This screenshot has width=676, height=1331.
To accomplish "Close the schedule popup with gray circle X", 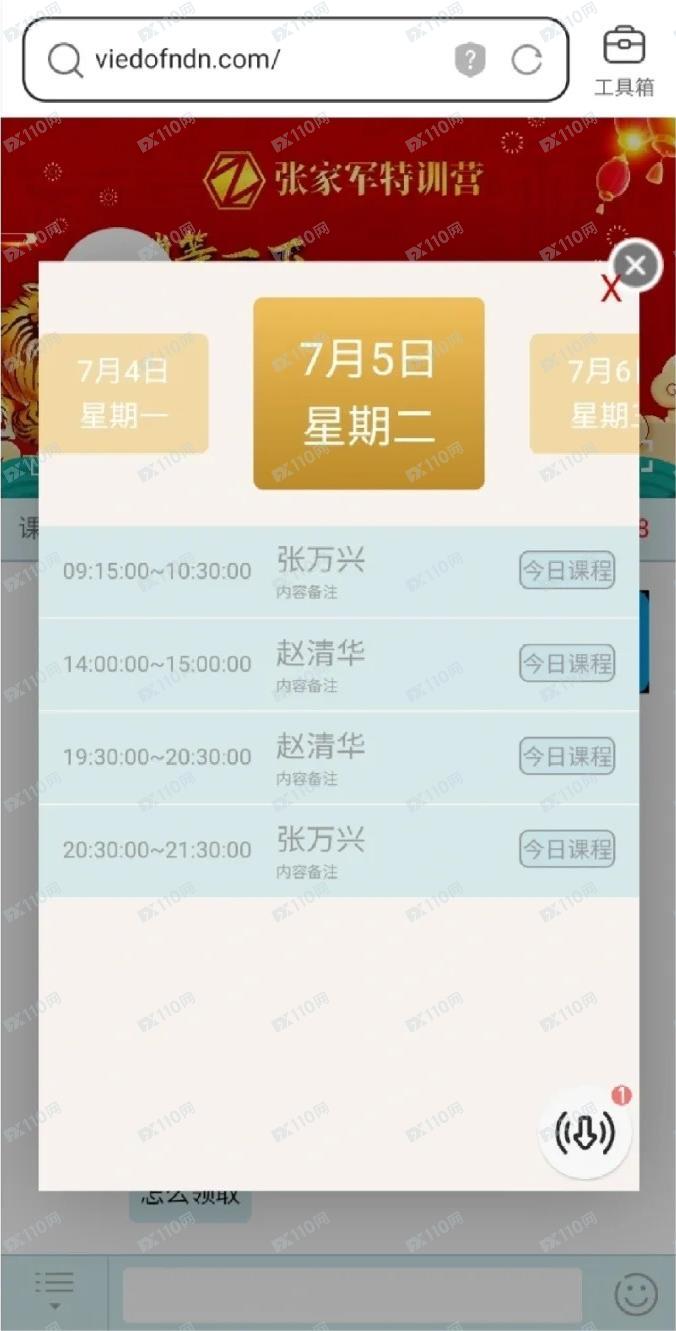I will click(x=636, y=266).
